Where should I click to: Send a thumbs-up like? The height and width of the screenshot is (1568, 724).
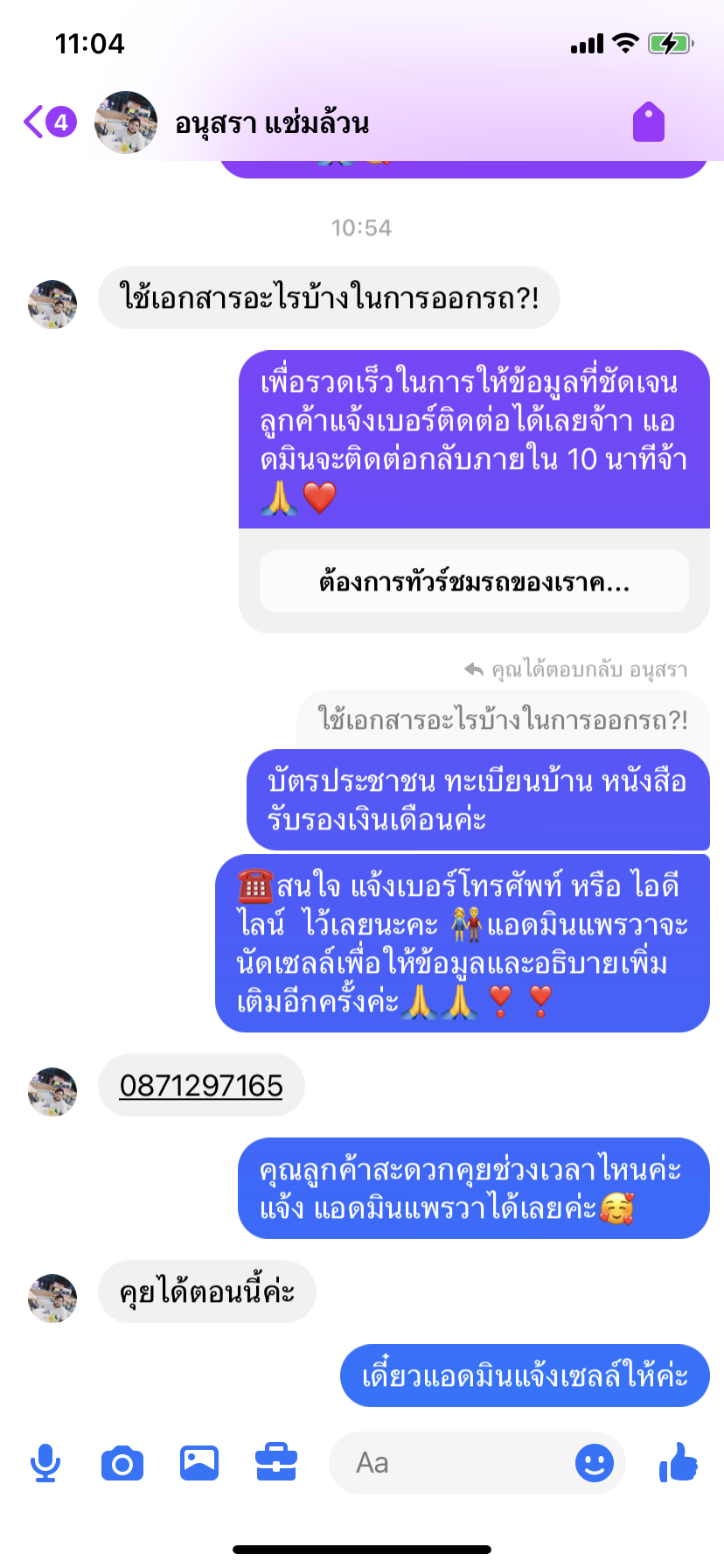pos(679,1463)
